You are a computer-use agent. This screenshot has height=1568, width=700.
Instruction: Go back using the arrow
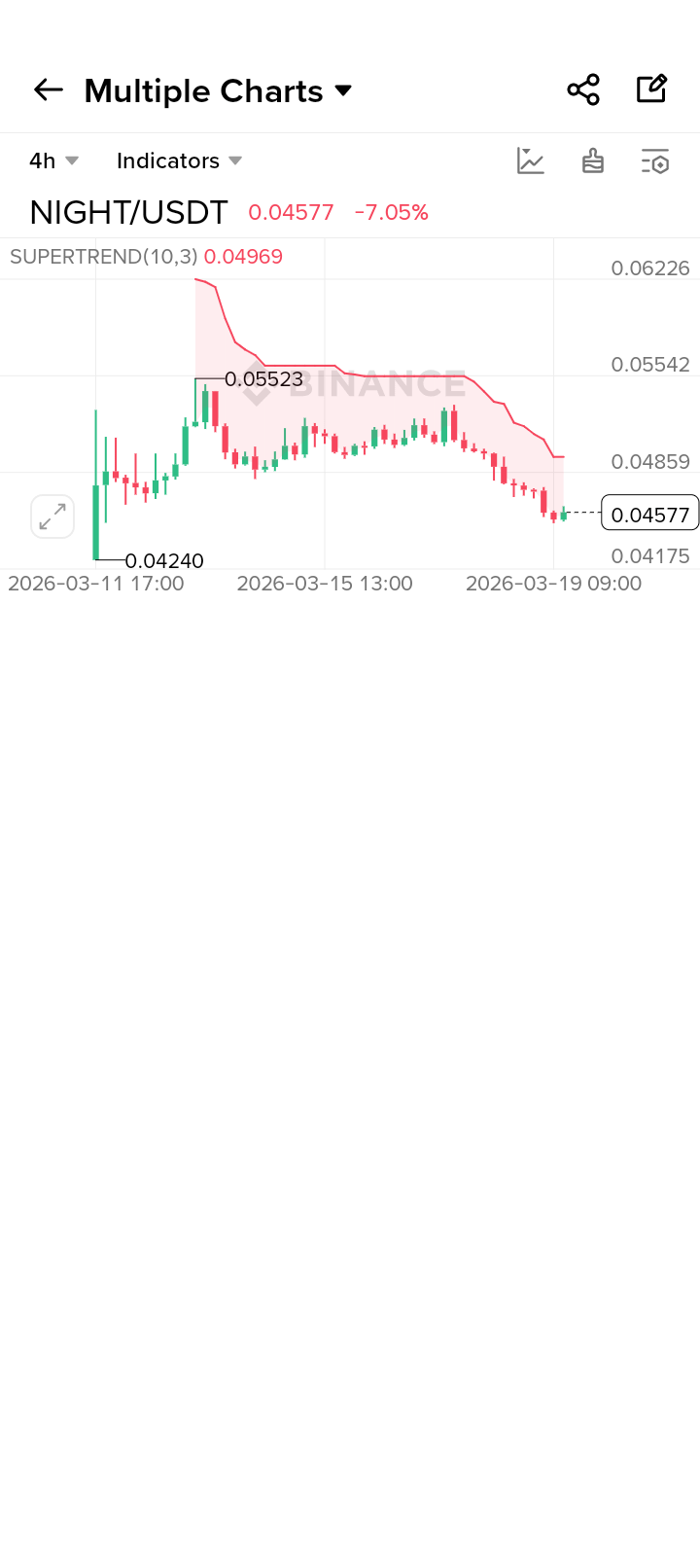click(48, 90)
